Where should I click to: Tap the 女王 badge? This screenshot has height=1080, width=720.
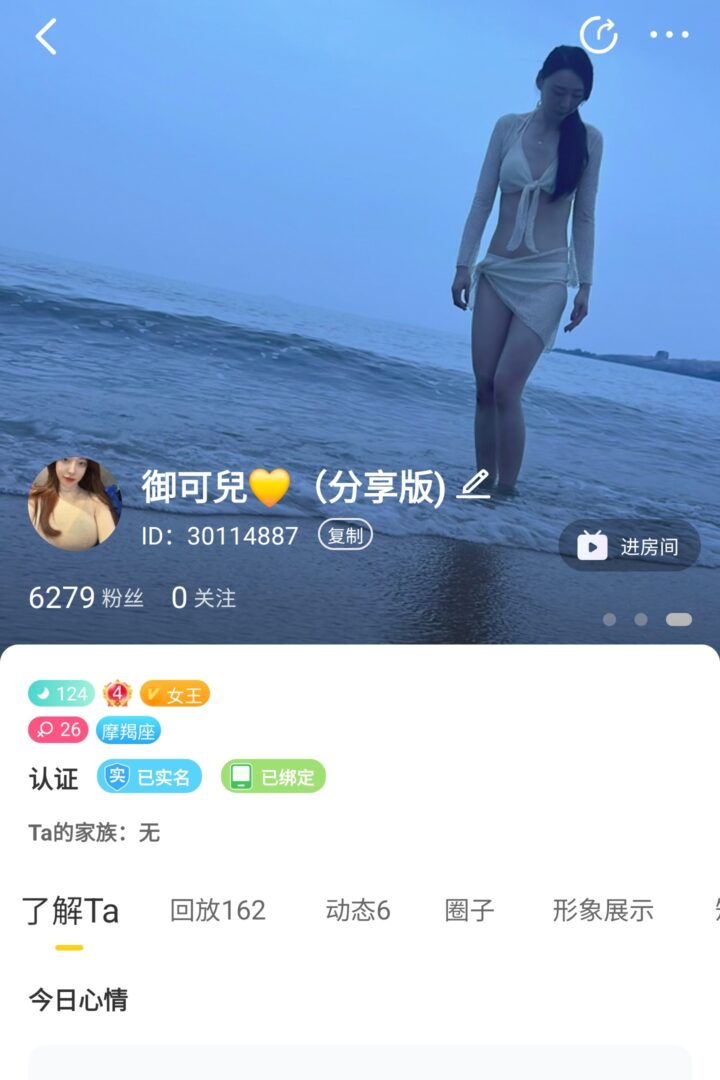tap(175, 694)
